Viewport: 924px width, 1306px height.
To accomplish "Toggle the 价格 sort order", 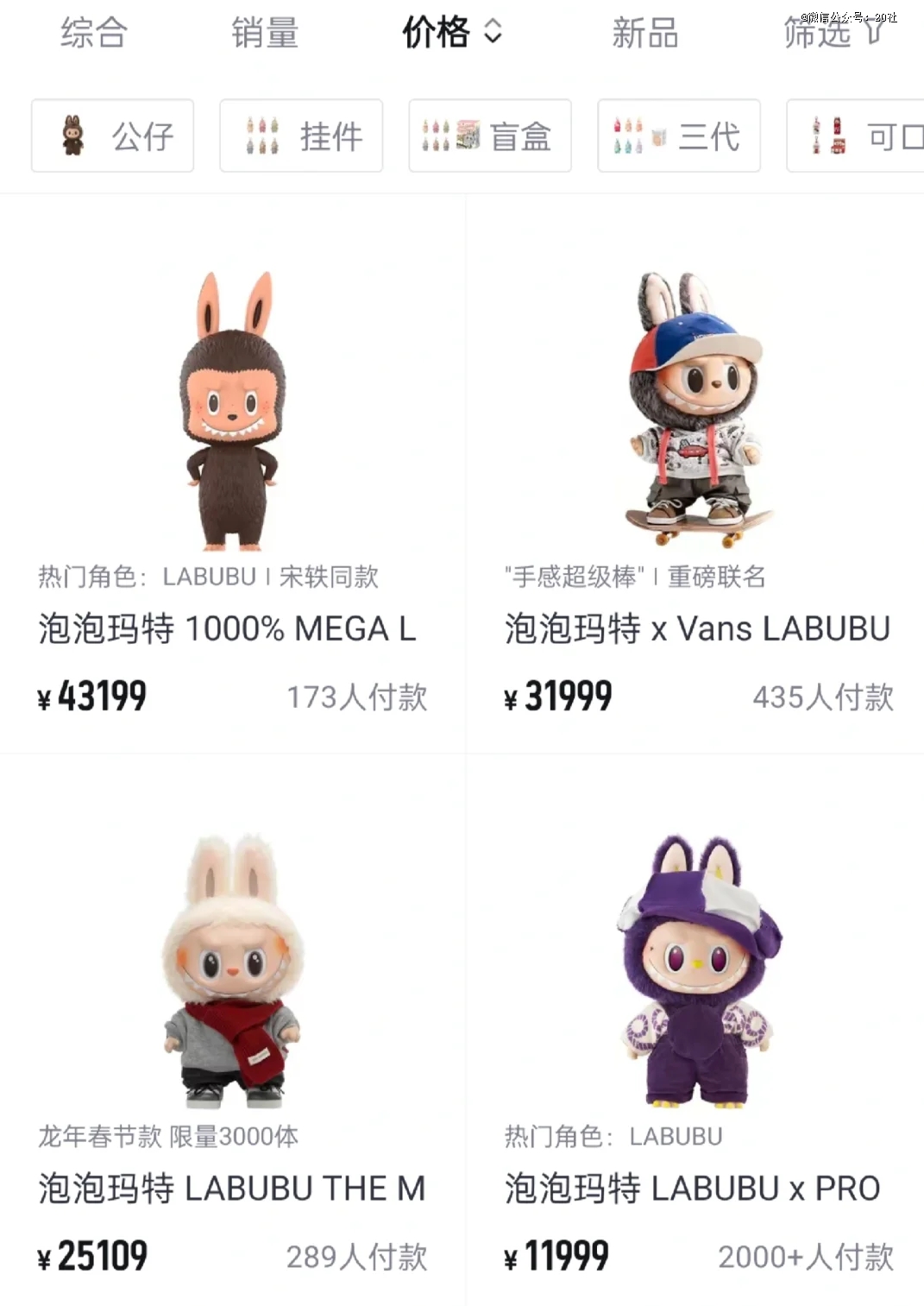I will point(451,33).
